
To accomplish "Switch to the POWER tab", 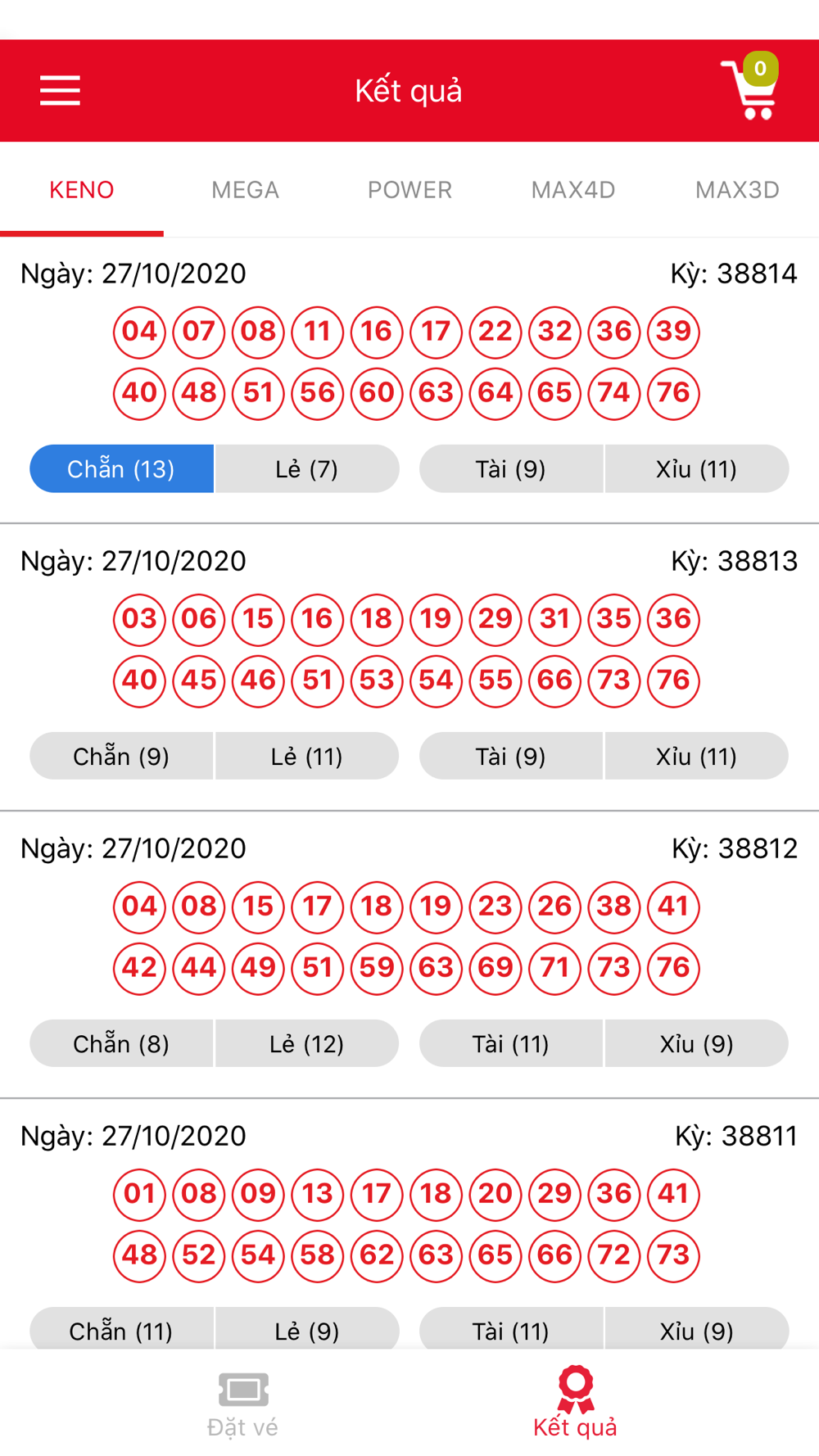I will click(x=409, y=190).
